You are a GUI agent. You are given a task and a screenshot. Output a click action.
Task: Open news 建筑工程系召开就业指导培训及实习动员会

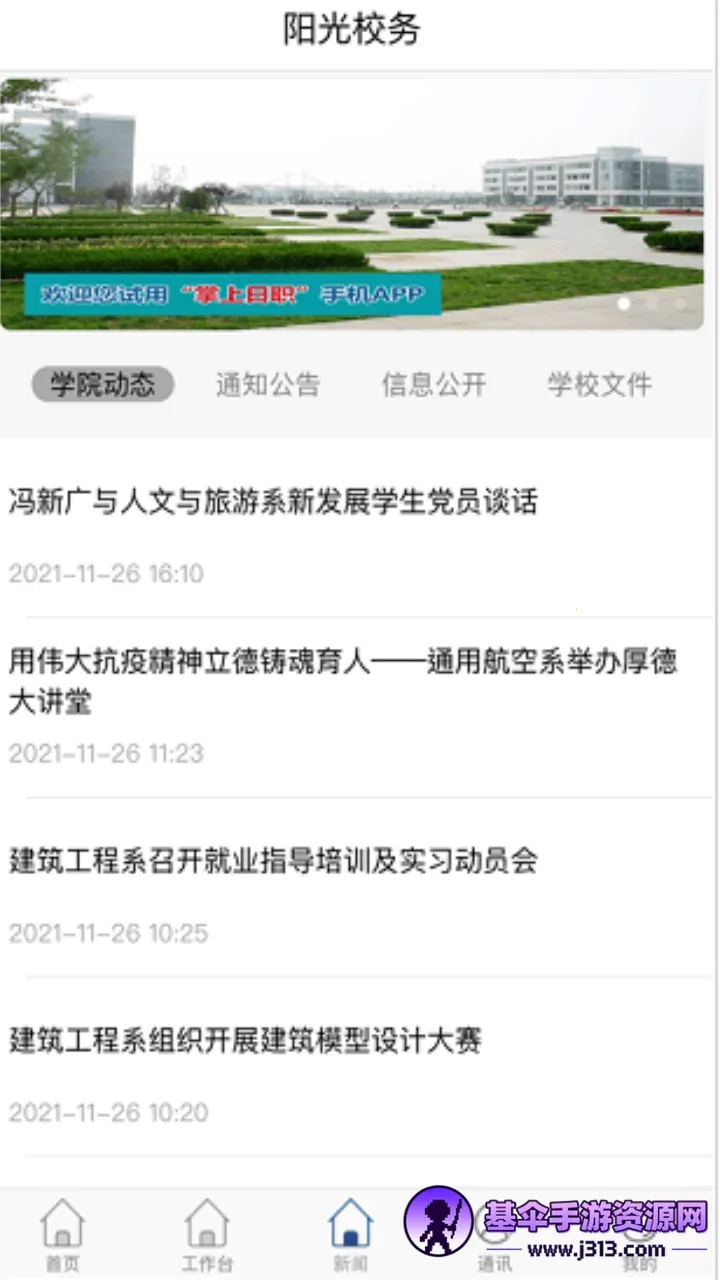pyautogui.click(x=273, y=860)
